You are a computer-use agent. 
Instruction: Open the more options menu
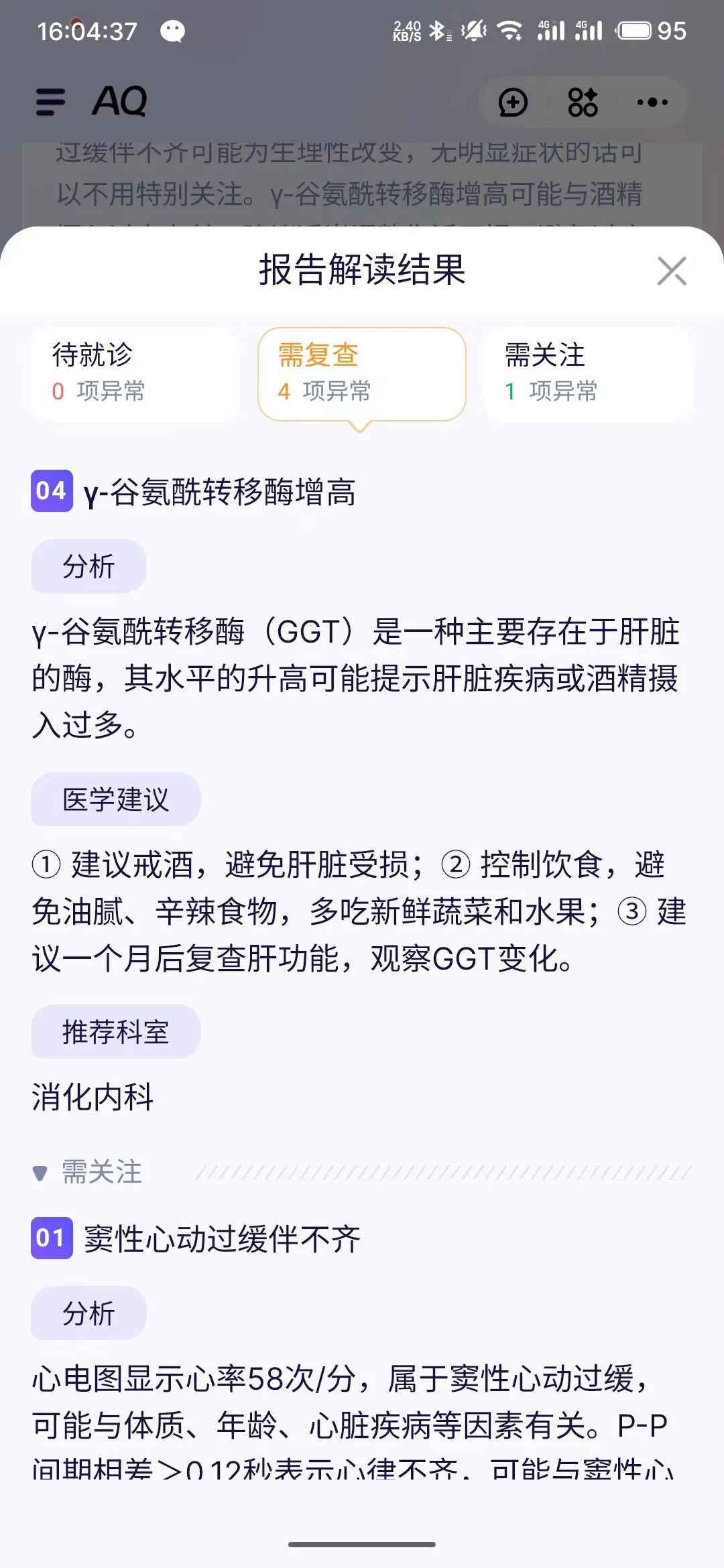(x=652, y=103)
